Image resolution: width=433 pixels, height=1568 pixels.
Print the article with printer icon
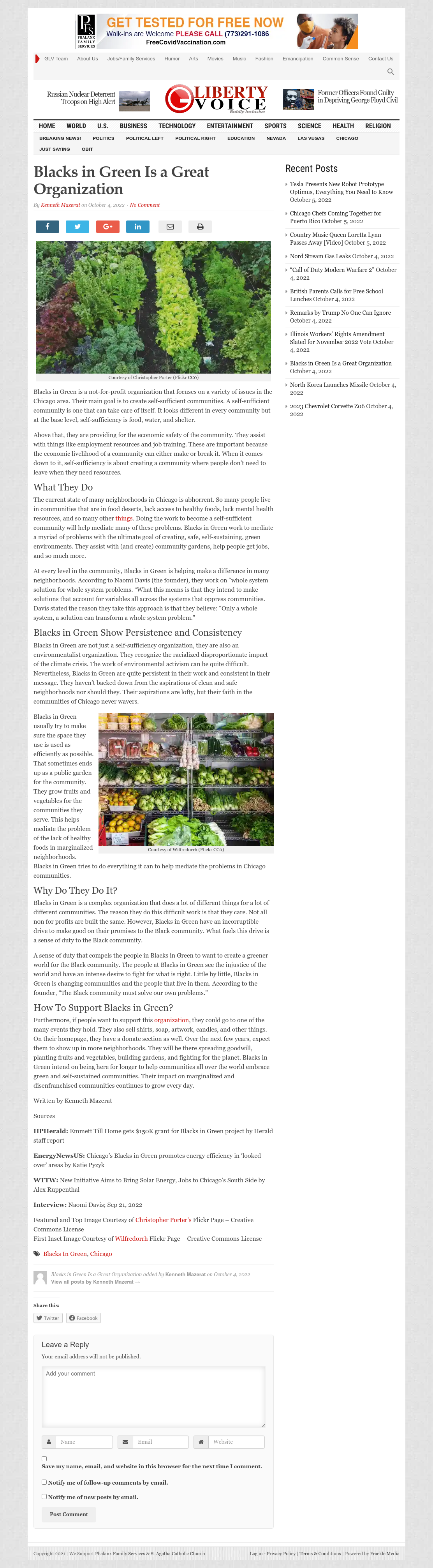[x=200, y=226]
